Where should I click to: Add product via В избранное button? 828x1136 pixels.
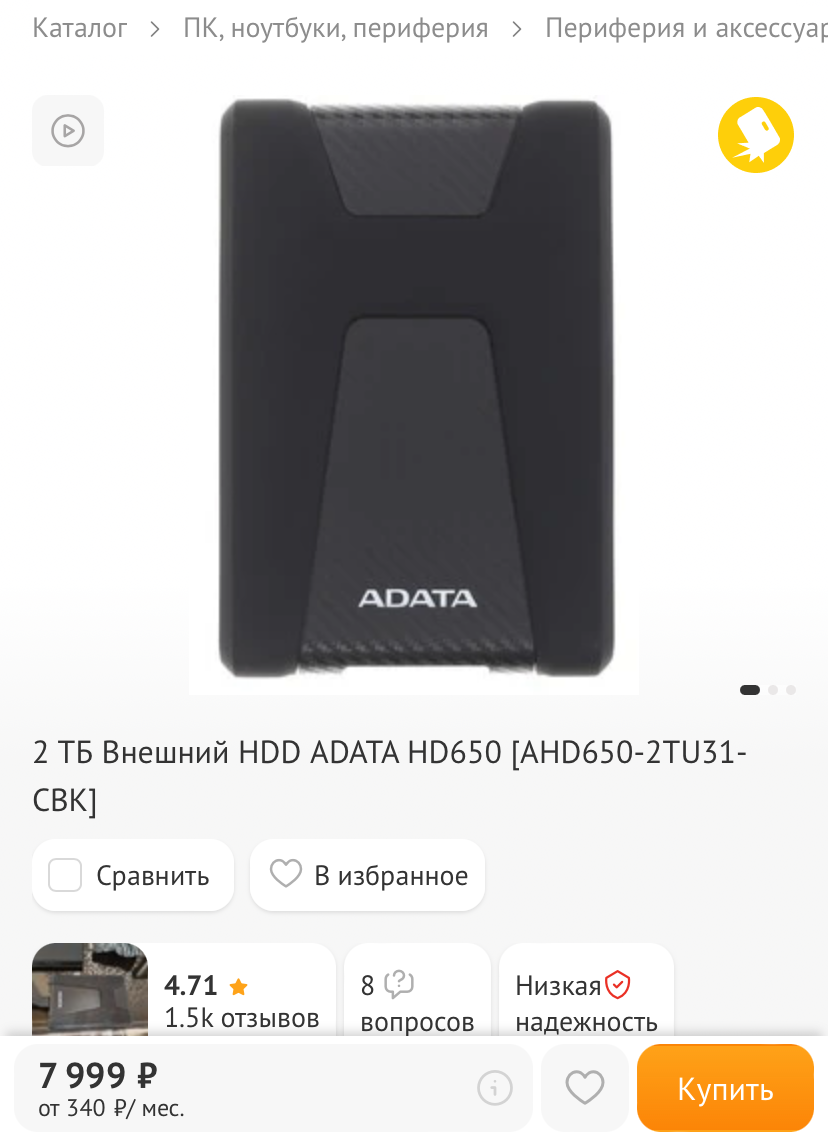pos(368,876)
